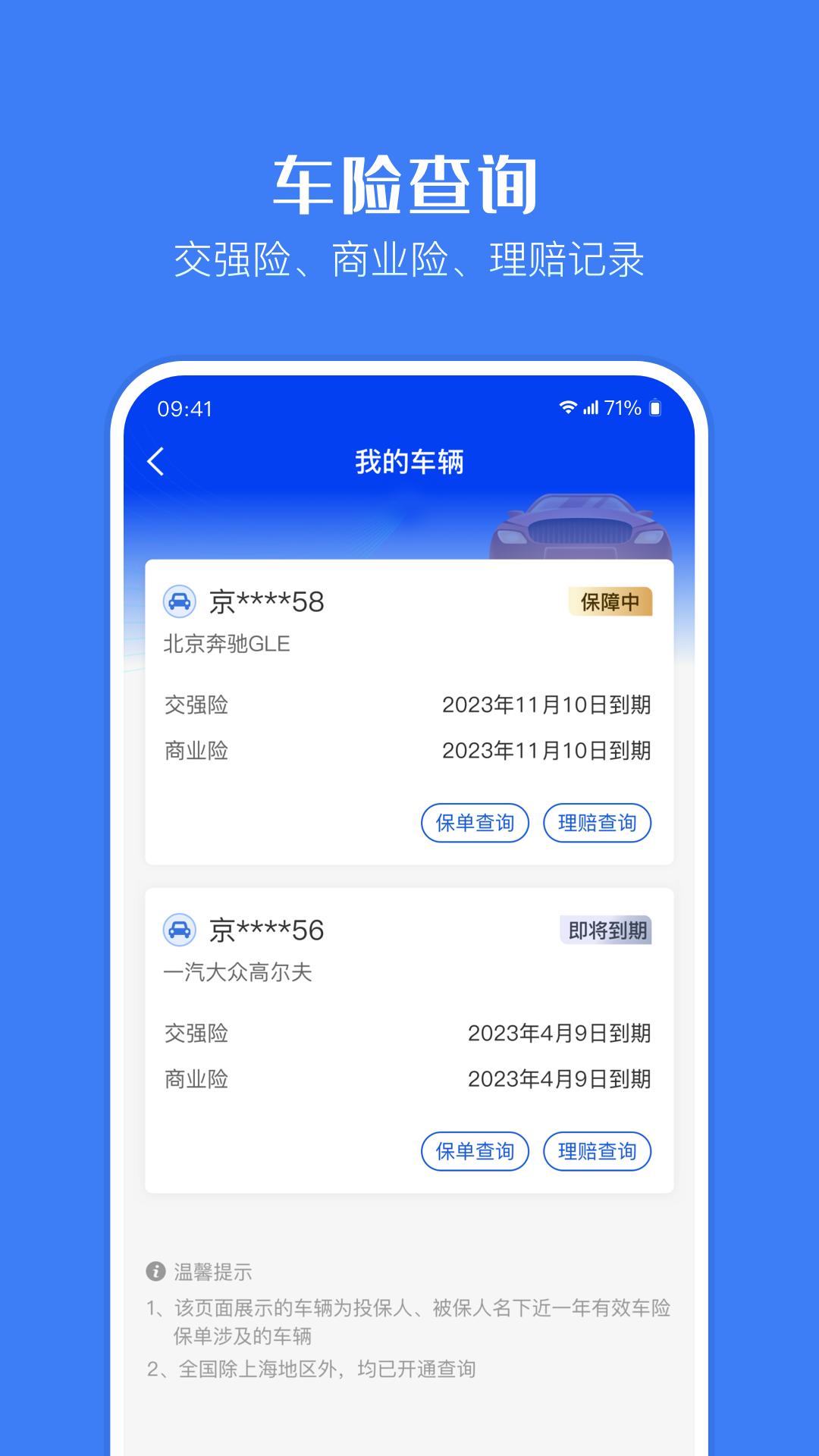819x1456 pixels.
Task: Open 理赔查询 for vehicle 京****56
Action: pyautogui.click(x=597, y=1151)
